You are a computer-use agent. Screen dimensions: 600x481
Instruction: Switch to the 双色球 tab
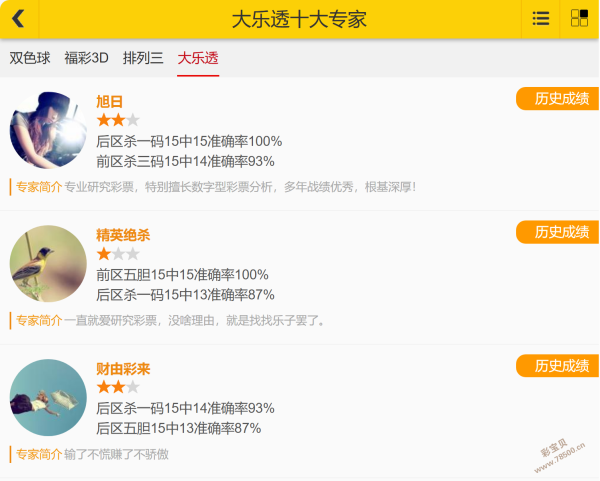[x=30, y=58]
